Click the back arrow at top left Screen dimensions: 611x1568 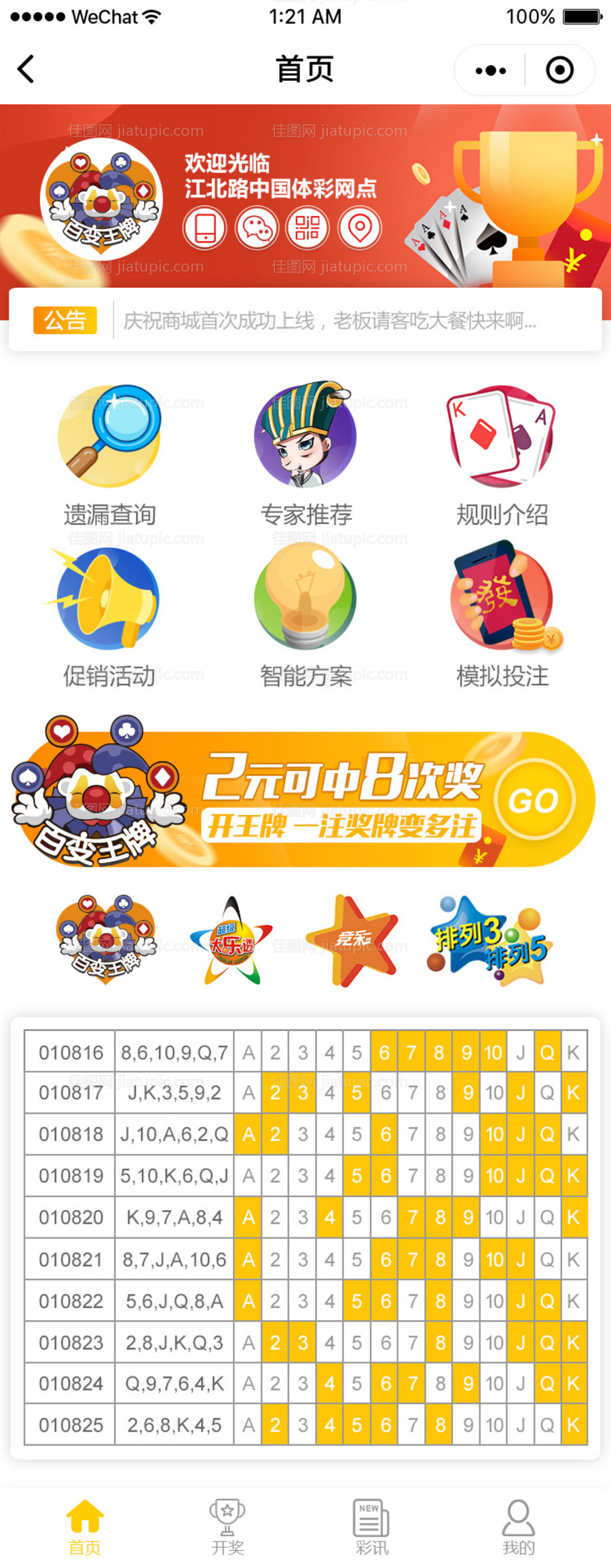pyautogui.click(x=26, y=70)
